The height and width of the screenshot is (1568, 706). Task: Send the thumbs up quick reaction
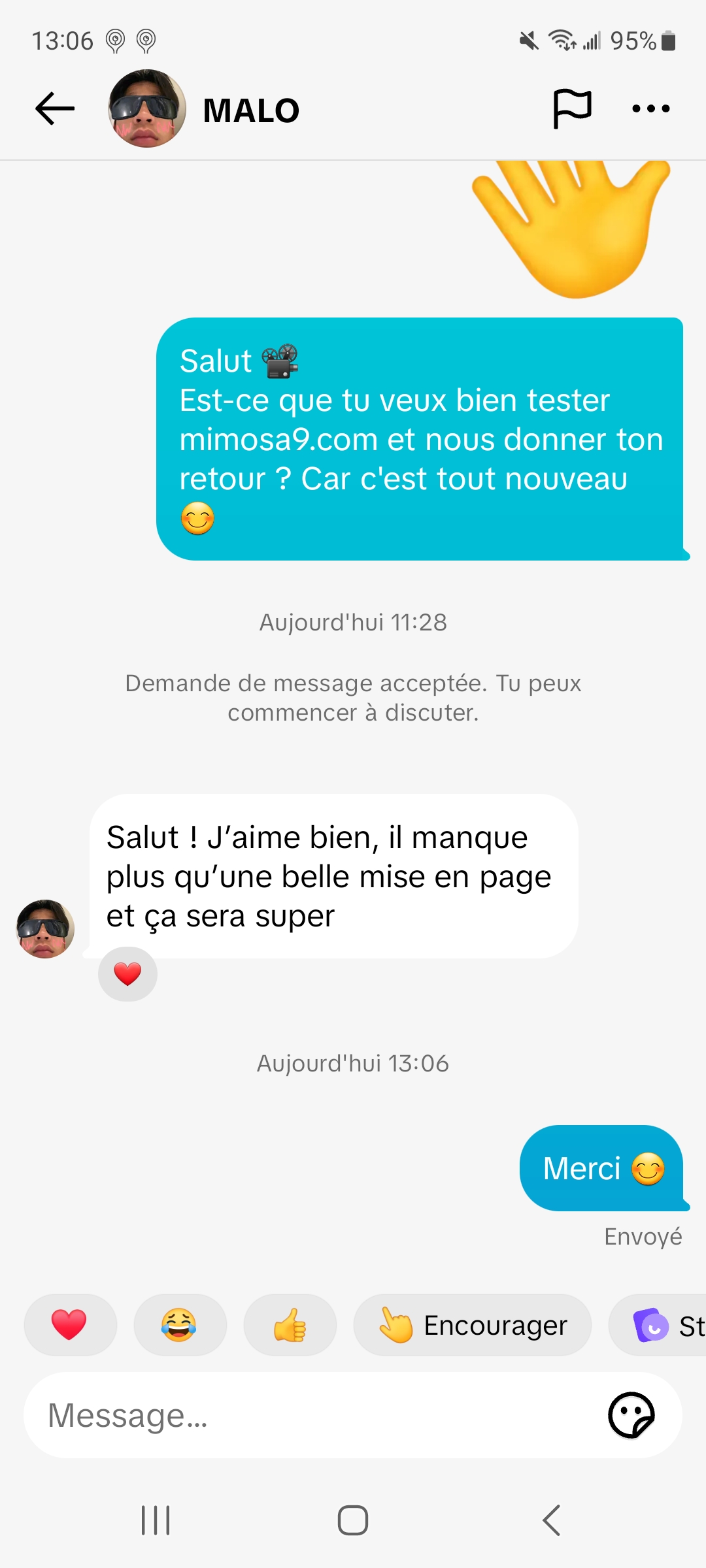290,1325
